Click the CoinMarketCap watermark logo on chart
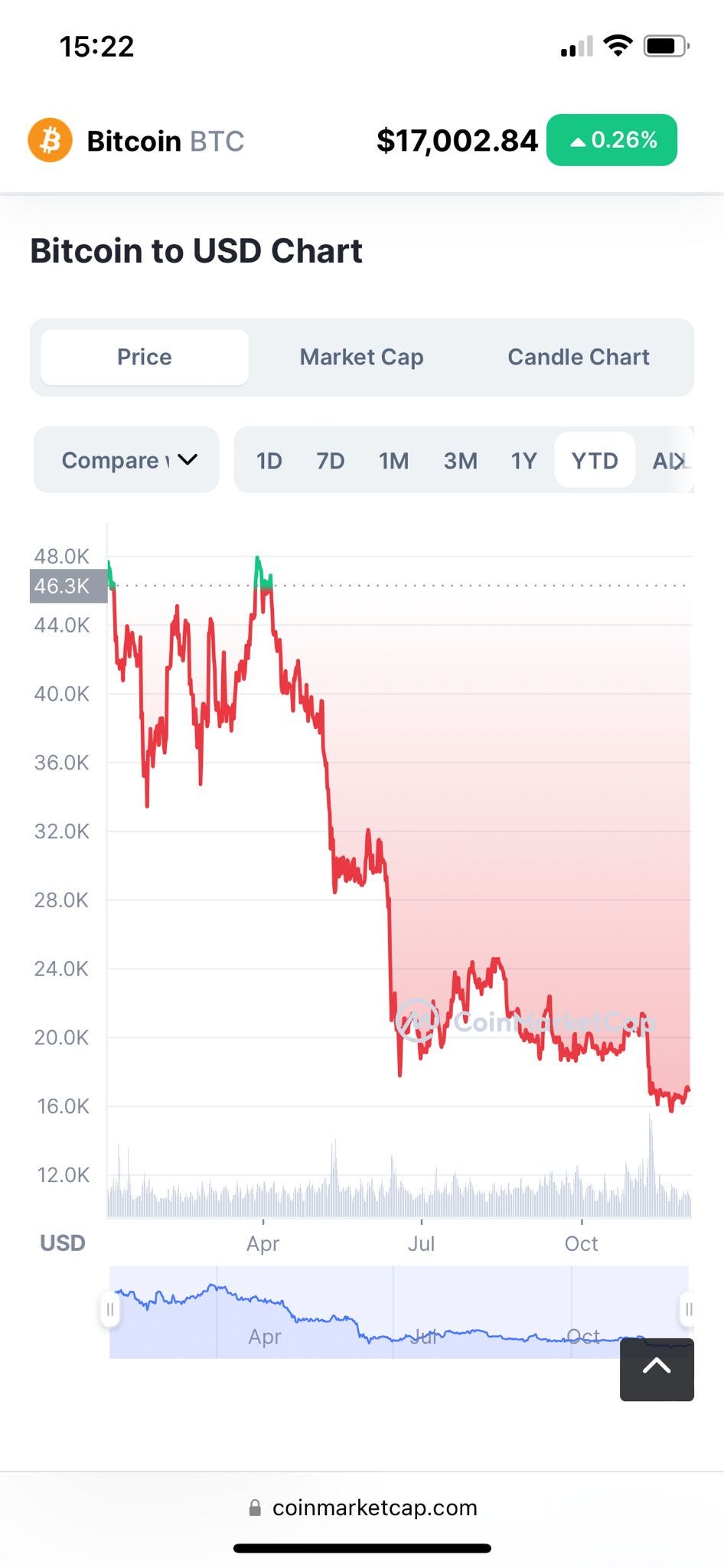The height and width of the screenshot is (1568, 724). tap(417, 1021)
